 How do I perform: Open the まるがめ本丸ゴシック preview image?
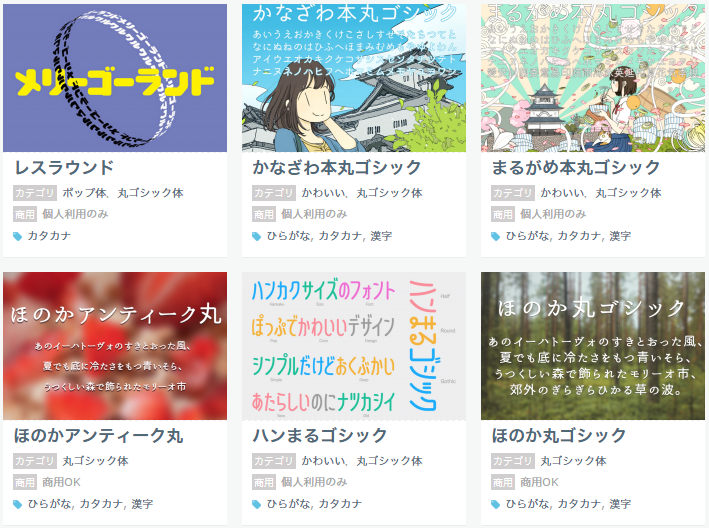coord(593,77)
